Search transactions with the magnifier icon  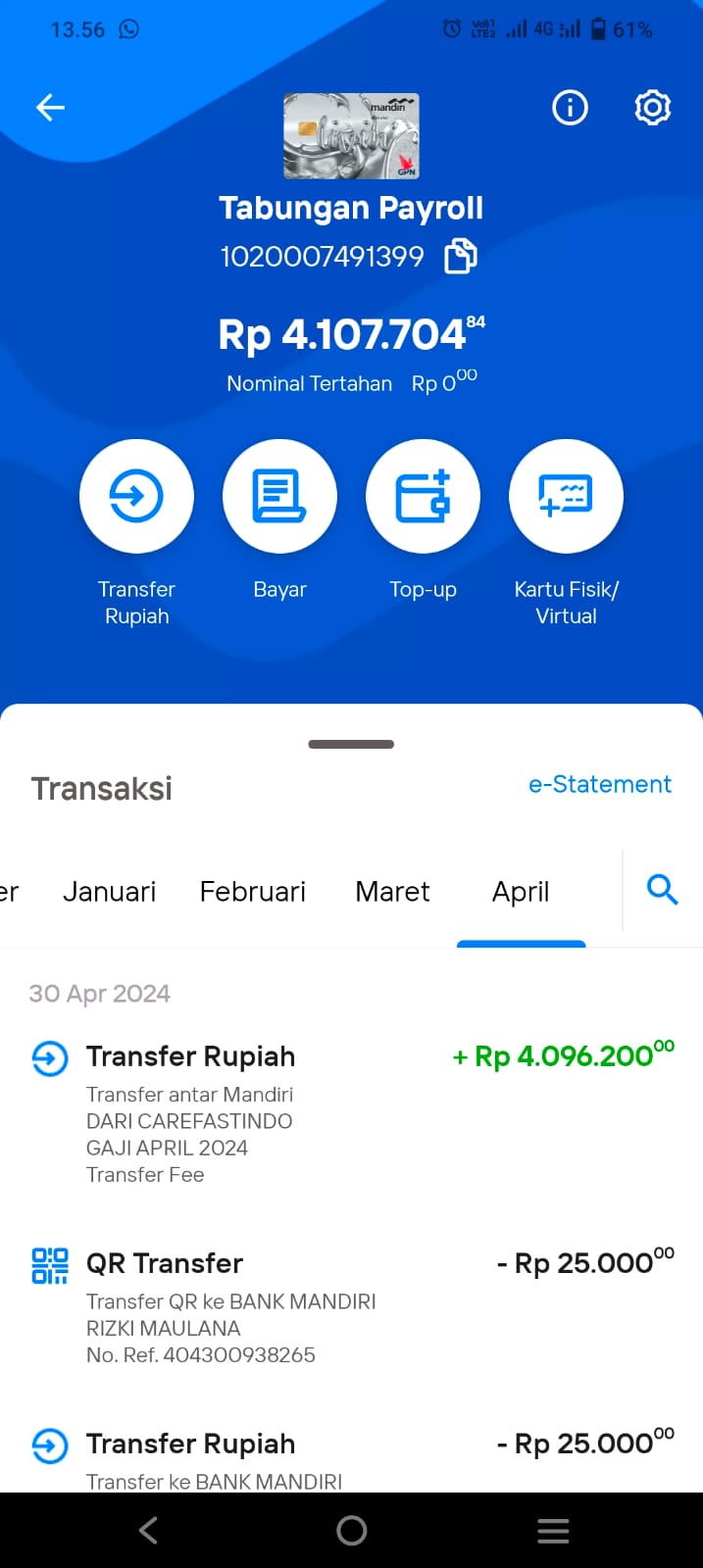tap(663, 890)
